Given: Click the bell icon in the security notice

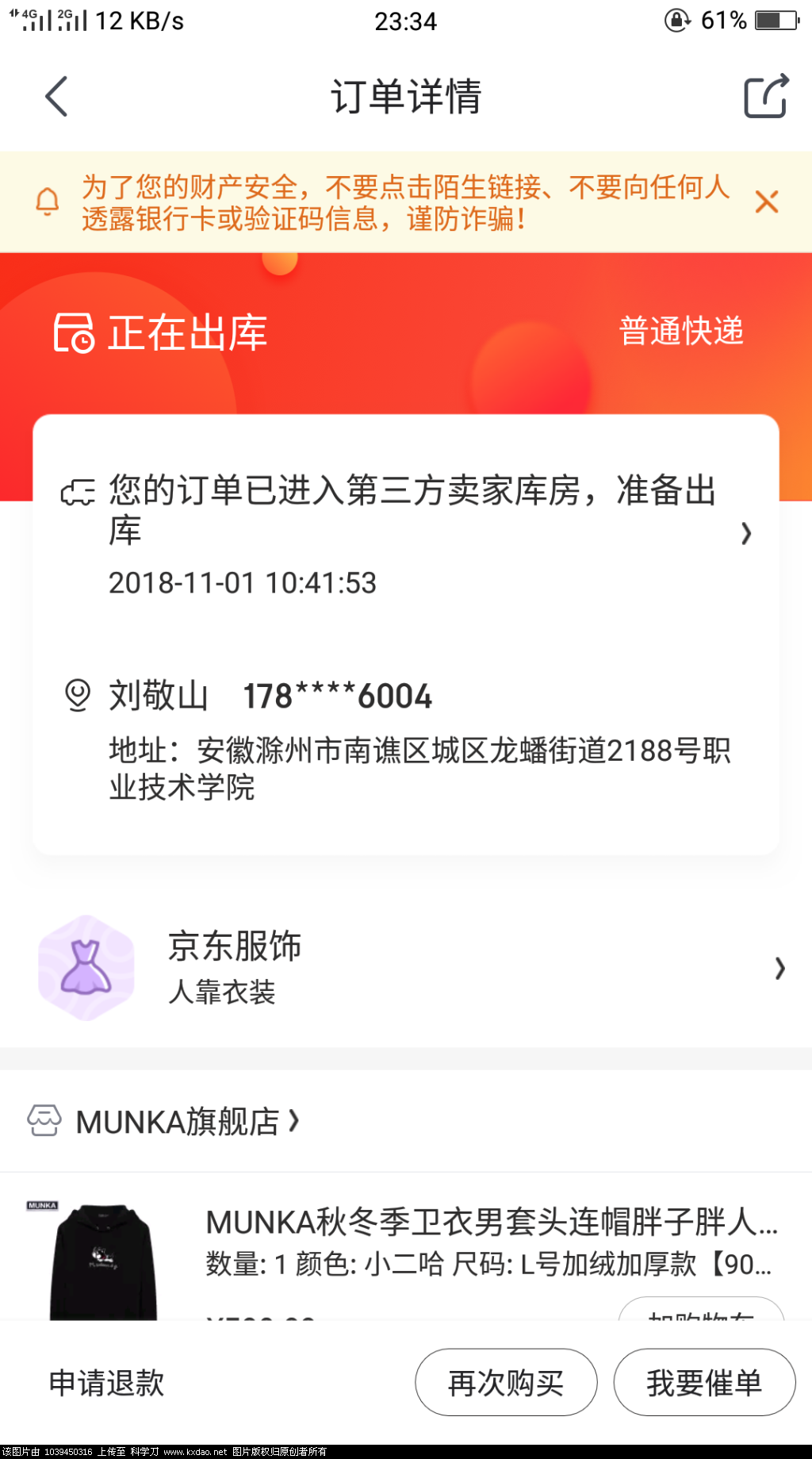Looking at the screenshot, I should [x=48, y=202].
